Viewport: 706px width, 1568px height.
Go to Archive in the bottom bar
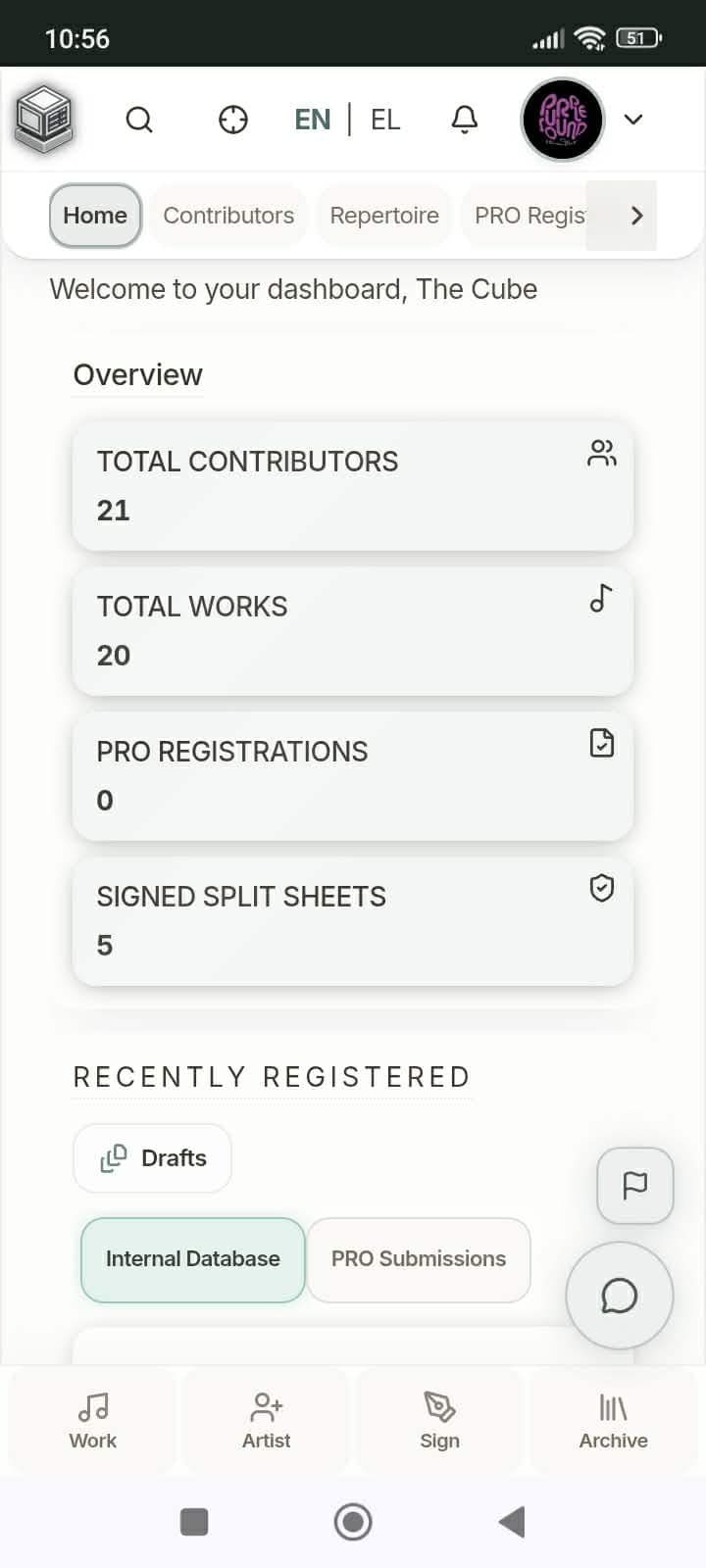coord(613,1421)
